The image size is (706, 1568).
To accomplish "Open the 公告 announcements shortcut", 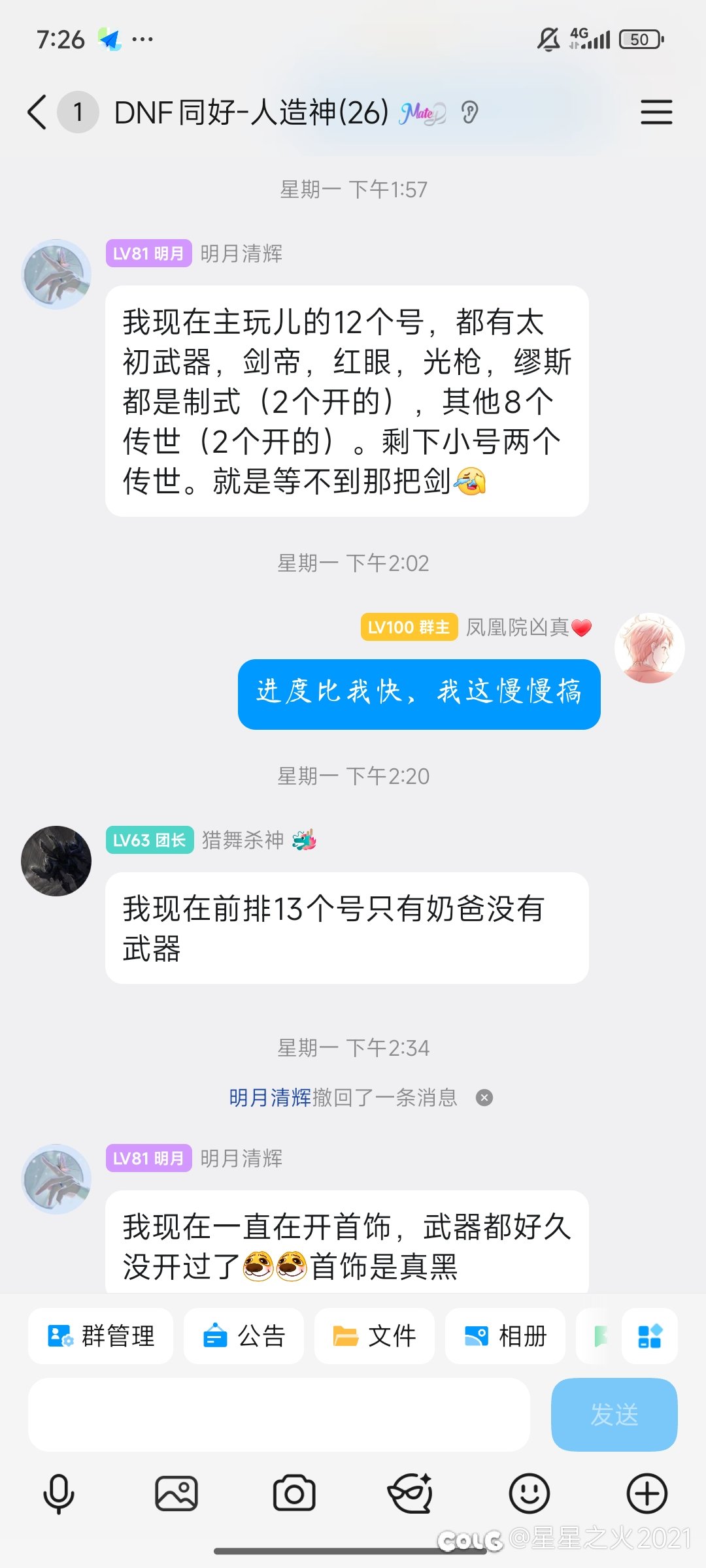I will coord(244,1336).
